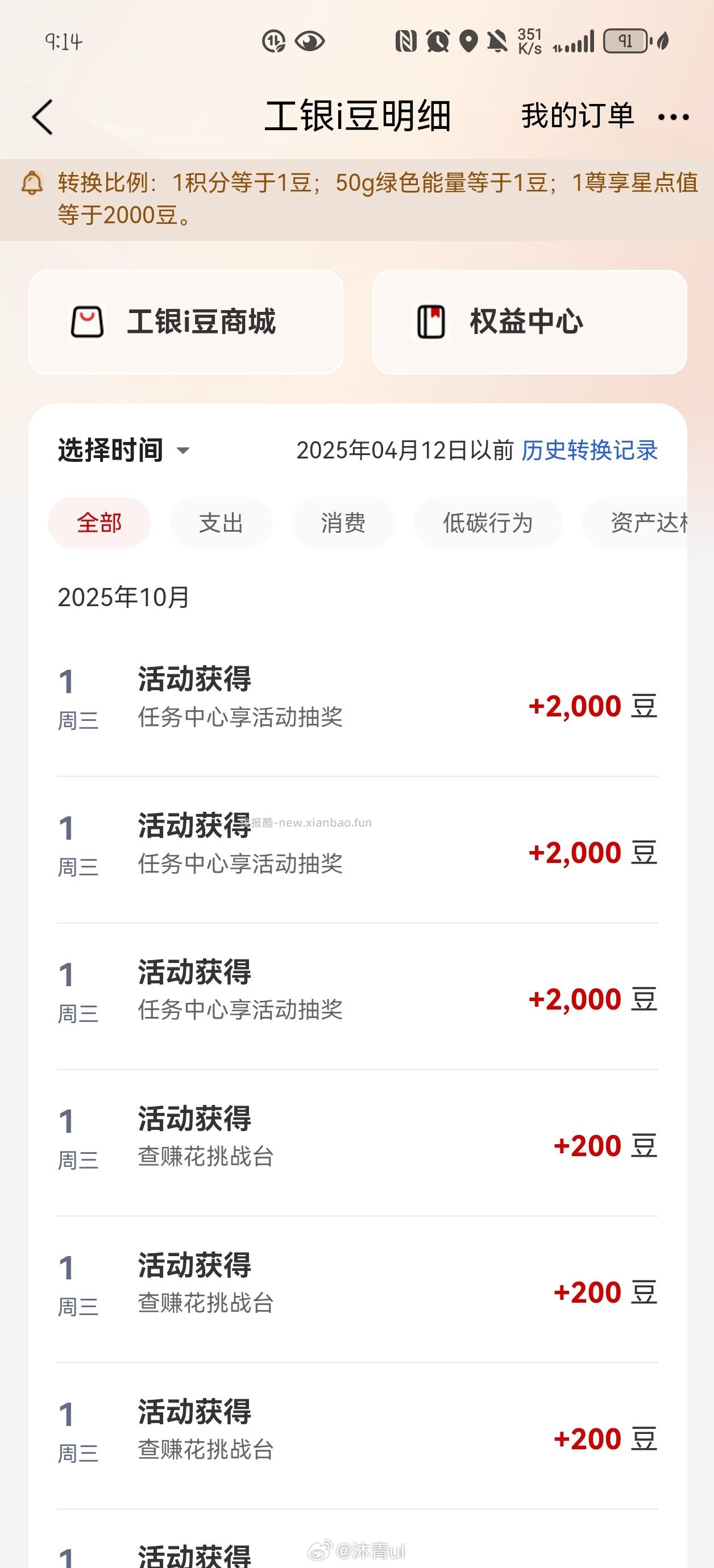Screen dimensions: 714x1568
Task: Enable the 低碳行为 filter
Action: pos(487,522)
